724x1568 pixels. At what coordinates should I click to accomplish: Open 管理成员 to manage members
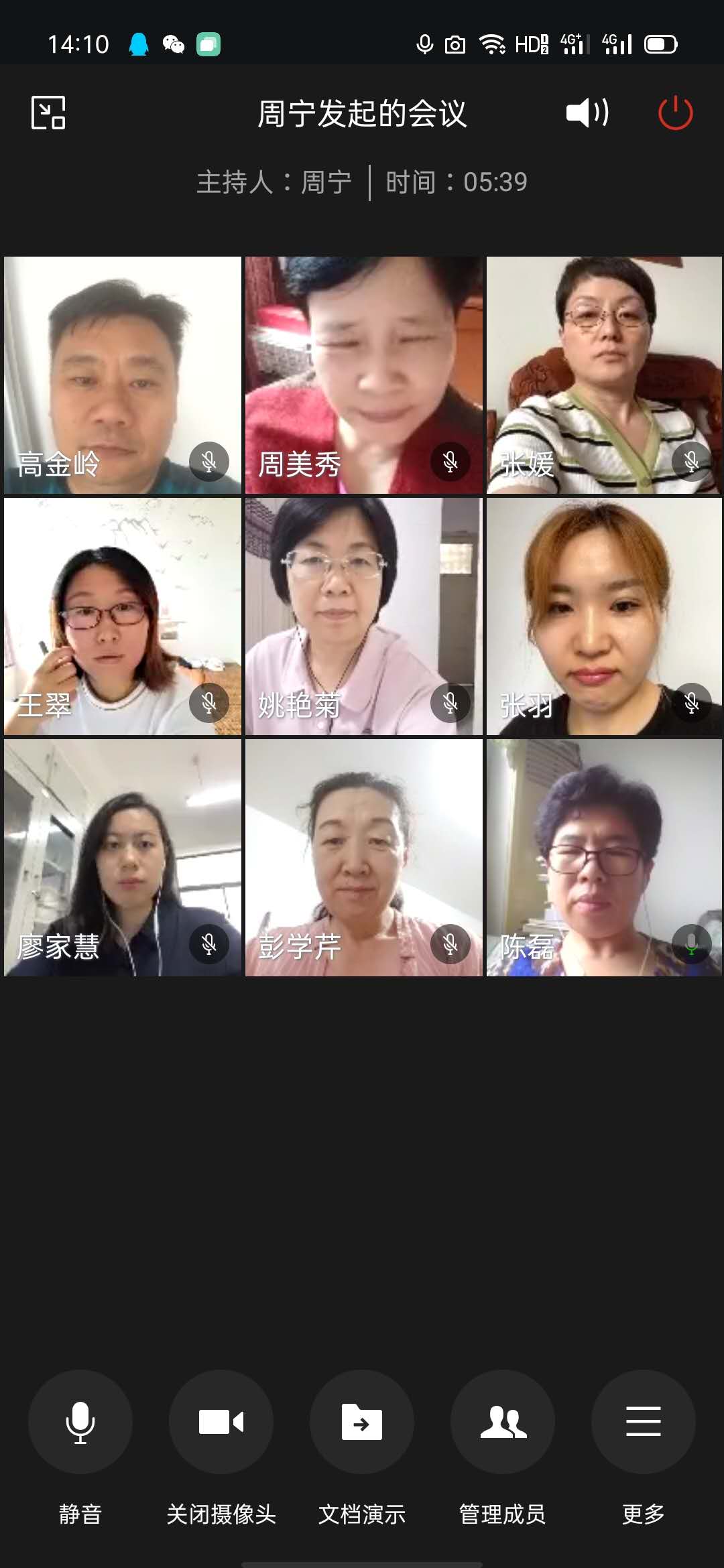click(503, 1421)
